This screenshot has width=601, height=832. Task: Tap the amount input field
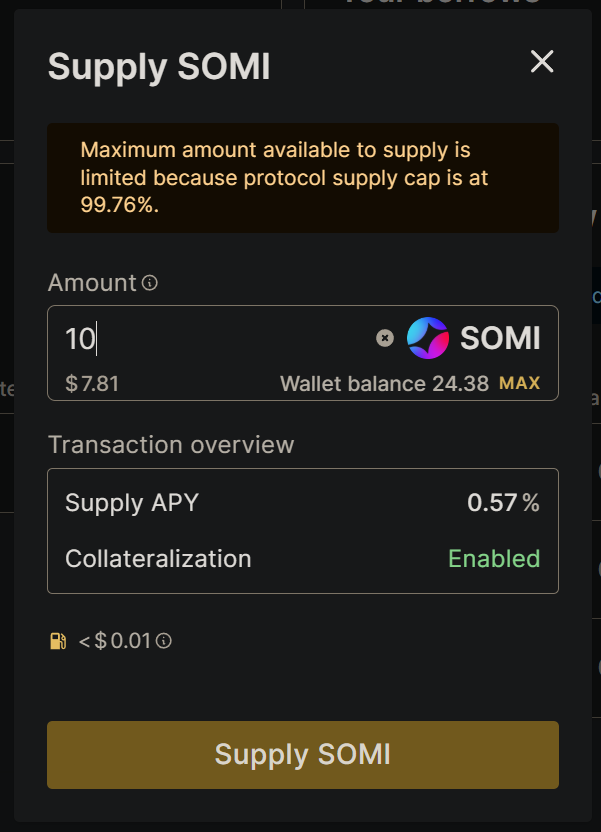215,339
